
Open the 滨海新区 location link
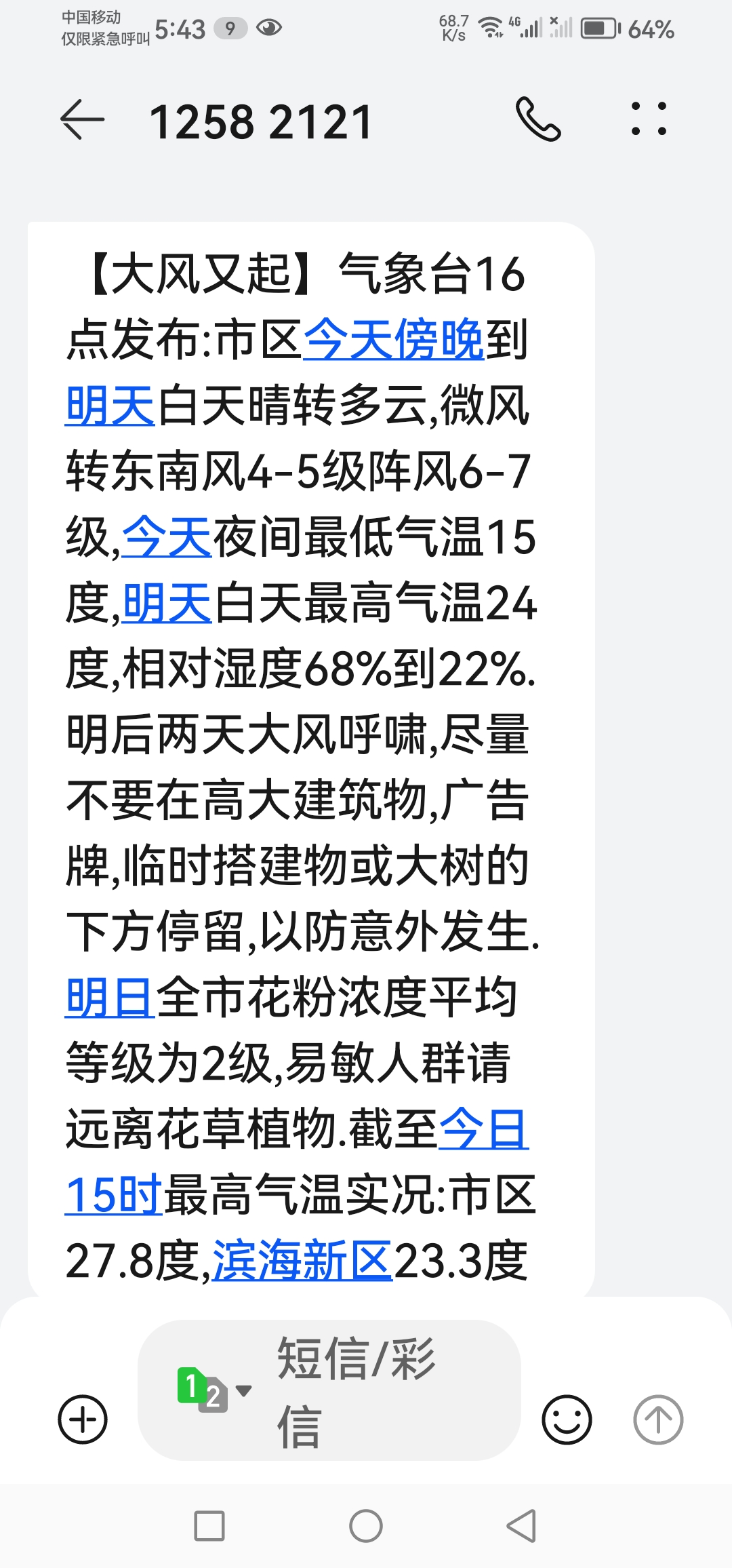tap(302, 1261)
